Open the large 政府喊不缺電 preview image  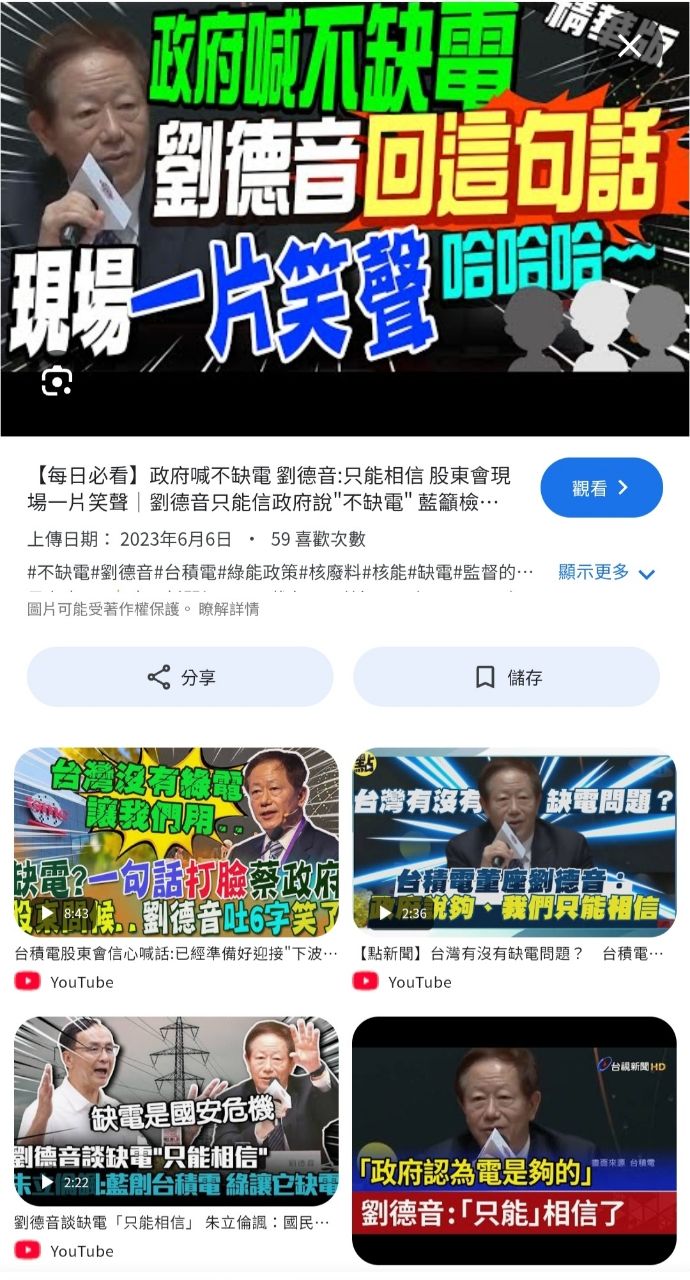click(345, 200)
